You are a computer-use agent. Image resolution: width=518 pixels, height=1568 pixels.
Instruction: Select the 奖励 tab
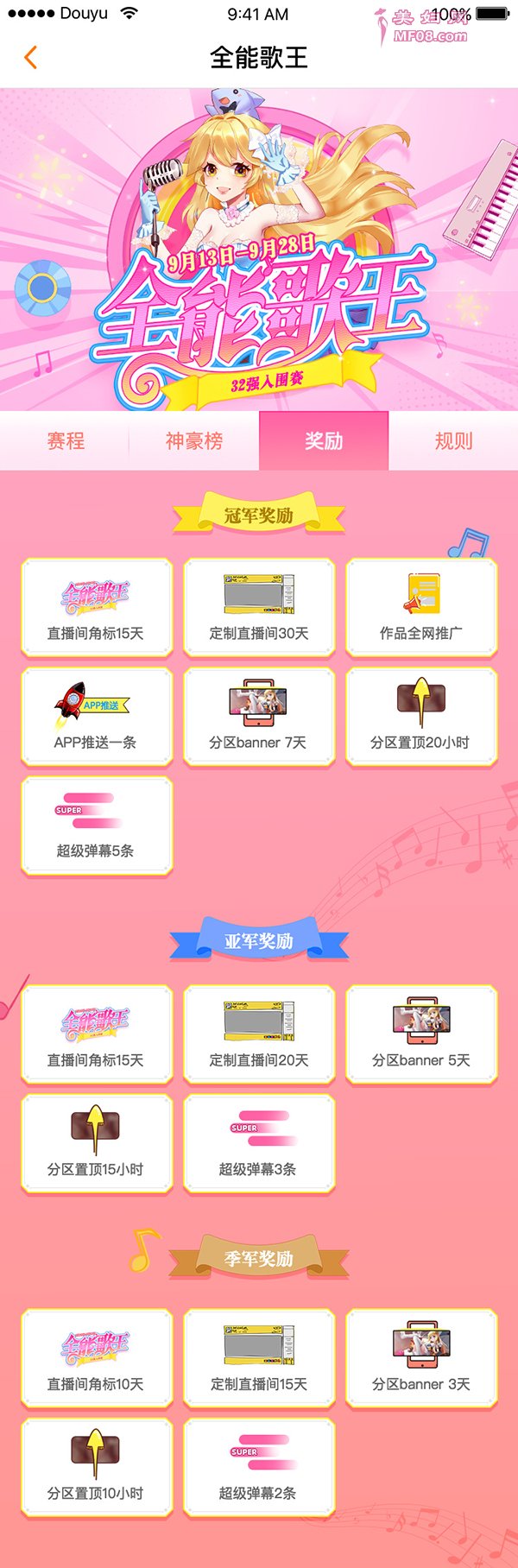pos(324,441)
